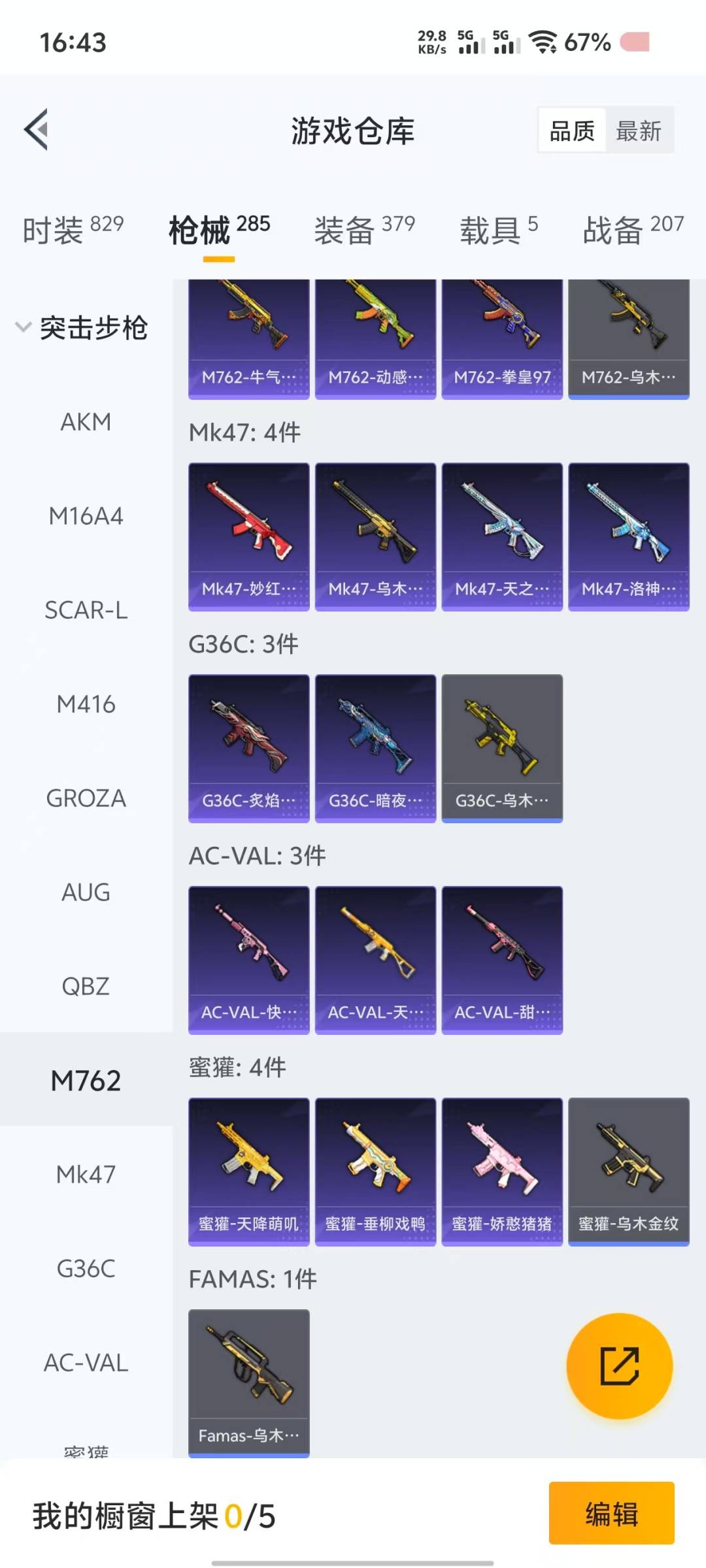The width and height of the screenshot is (706, 1568).
Task: Collapse the 突击步枪 category
Action: click(82, 327)
